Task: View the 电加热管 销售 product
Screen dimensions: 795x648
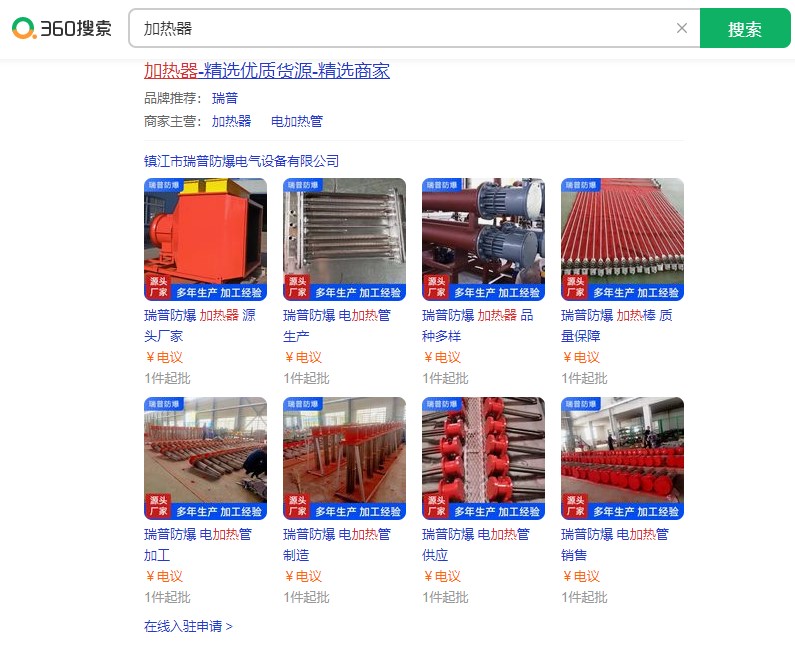Action: 622,459
